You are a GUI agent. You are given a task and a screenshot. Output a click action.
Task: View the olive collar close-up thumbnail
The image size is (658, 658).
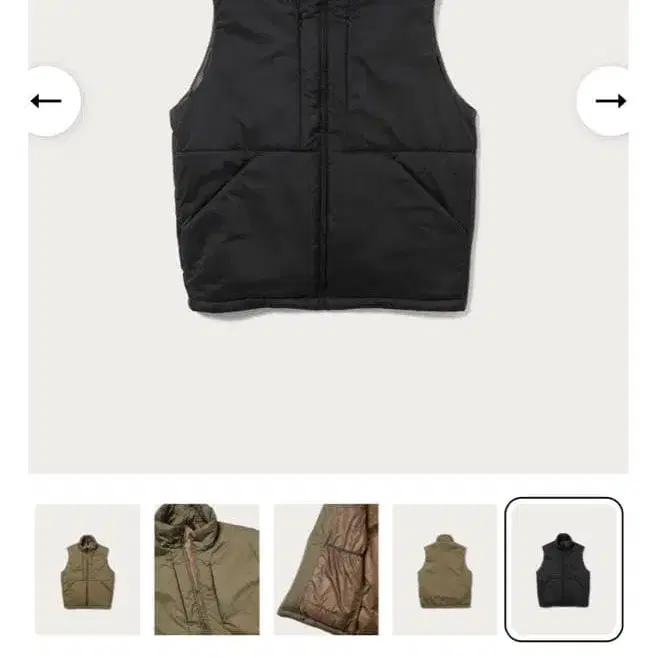(x=207, y=569)
